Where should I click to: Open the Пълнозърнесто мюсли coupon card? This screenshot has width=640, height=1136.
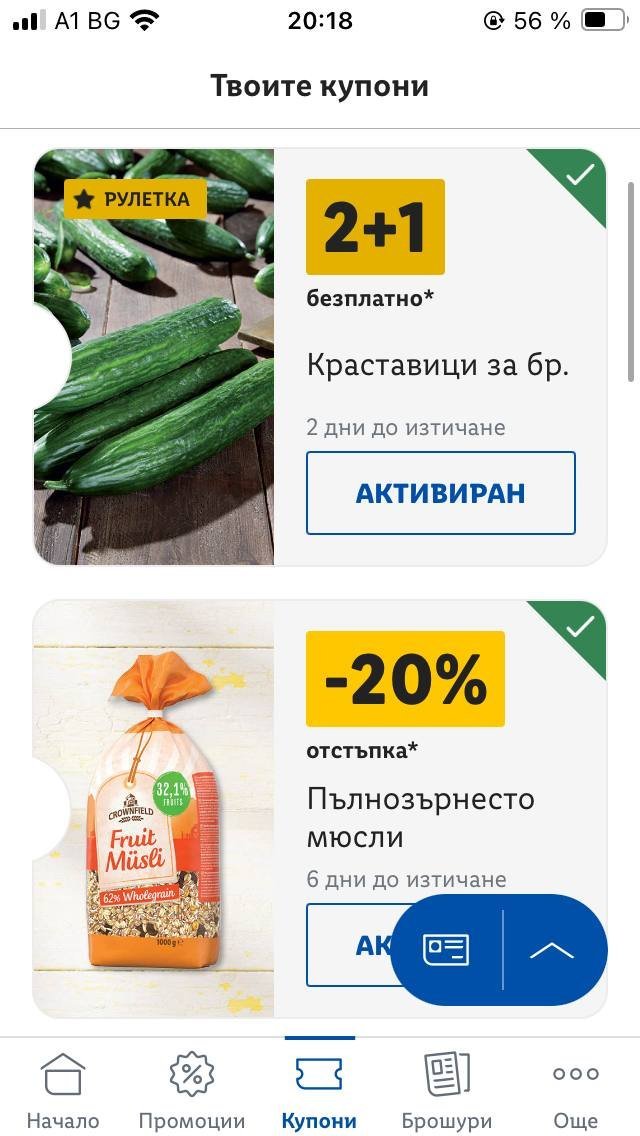coord(320,809)
